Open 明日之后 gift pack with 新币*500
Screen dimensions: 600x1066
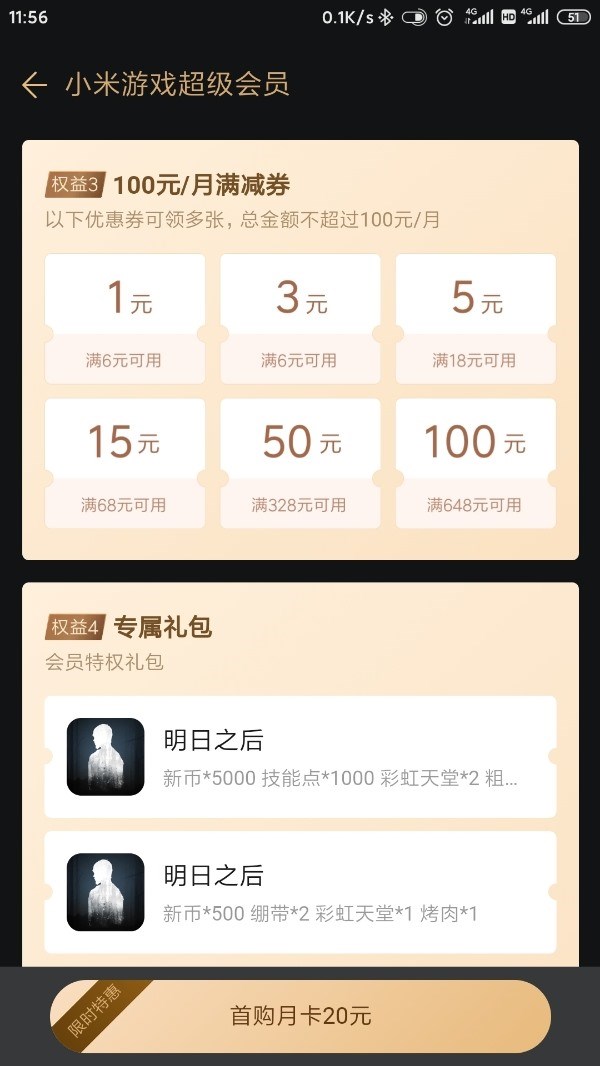click(300, 892)
